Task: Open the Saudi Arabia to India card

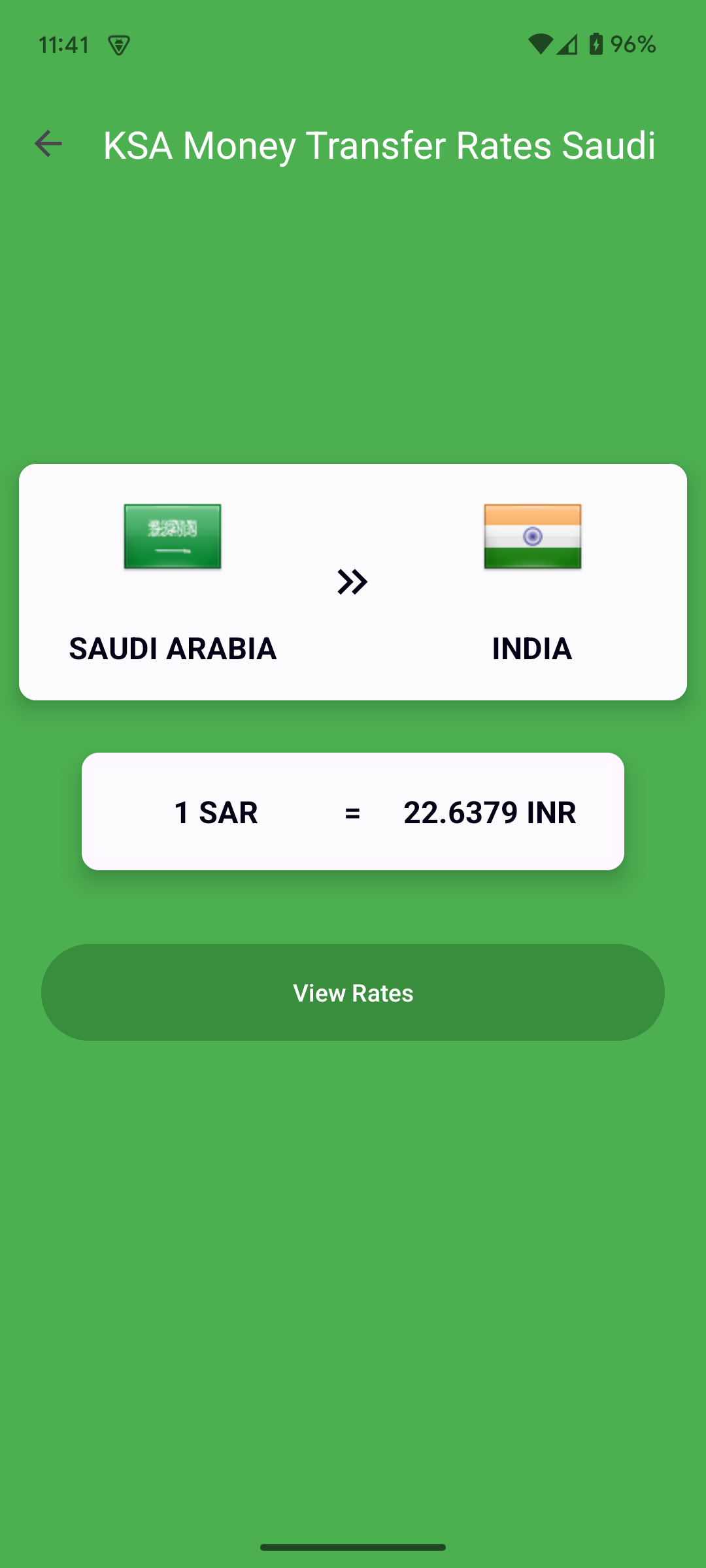Action: (353, 581)
